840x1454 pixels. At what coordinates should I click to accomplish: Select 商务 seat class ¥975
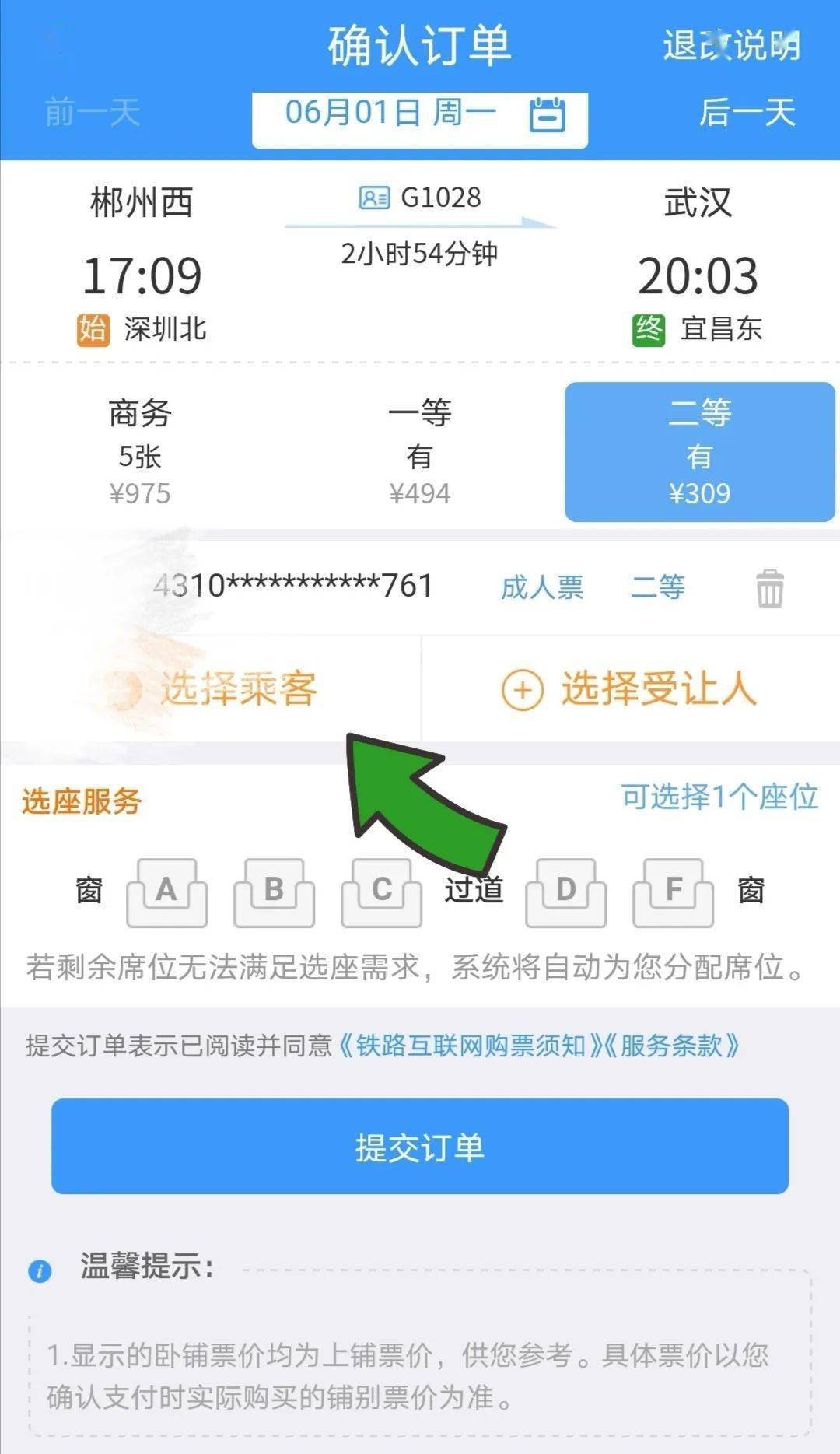[140, 452]
